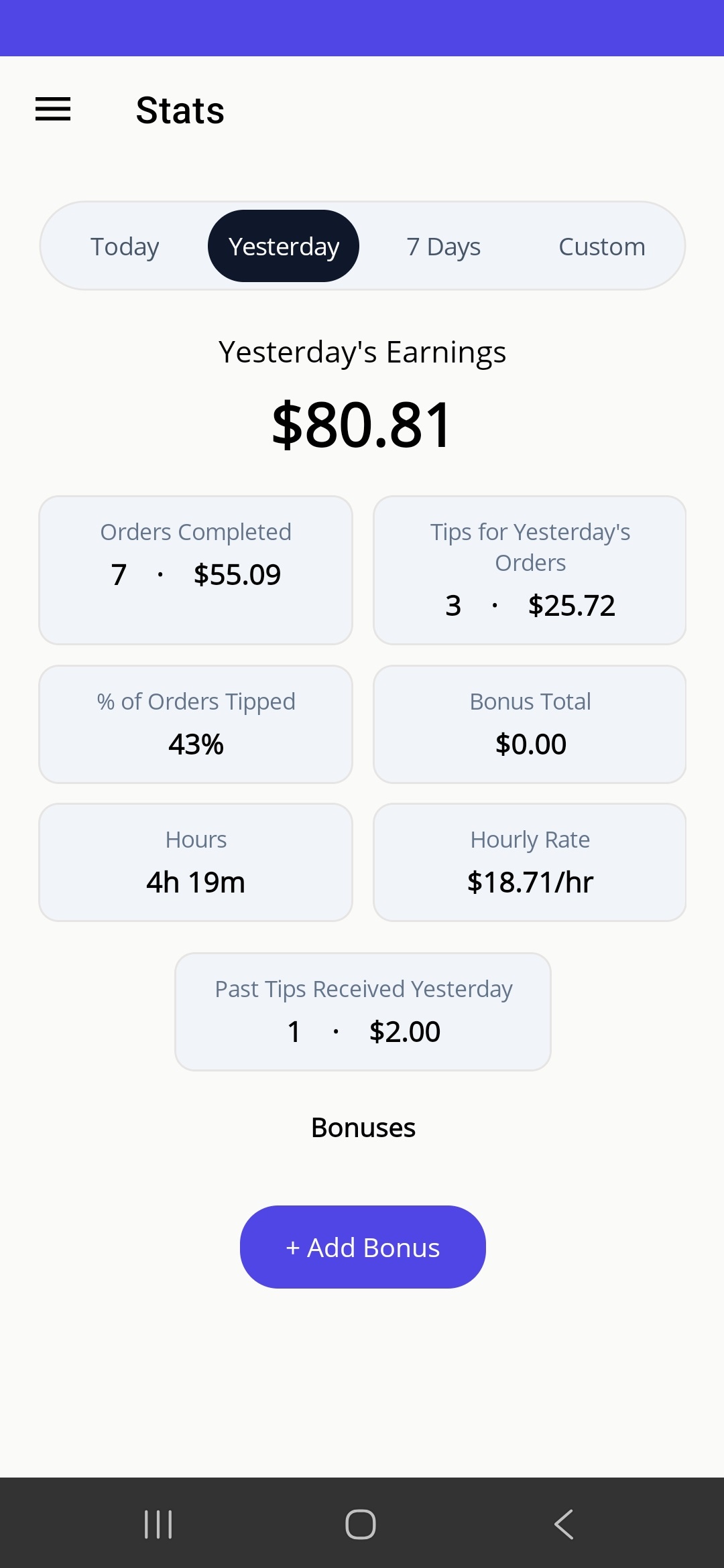This screenshot has height=1568, width=724.
Task: Select the Bonuses section header
Action: (x=362, y=1128)
